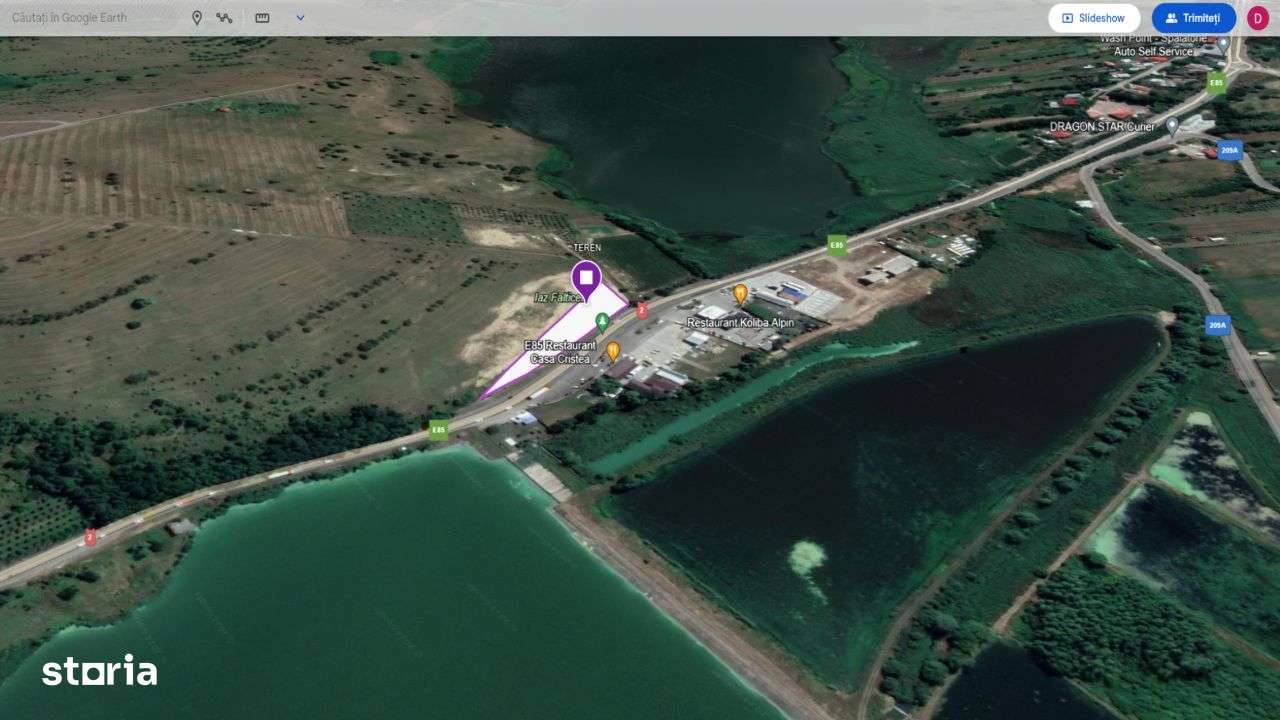Open the E85 Restaurant Casa Cristea marker

tap(613, 351)
